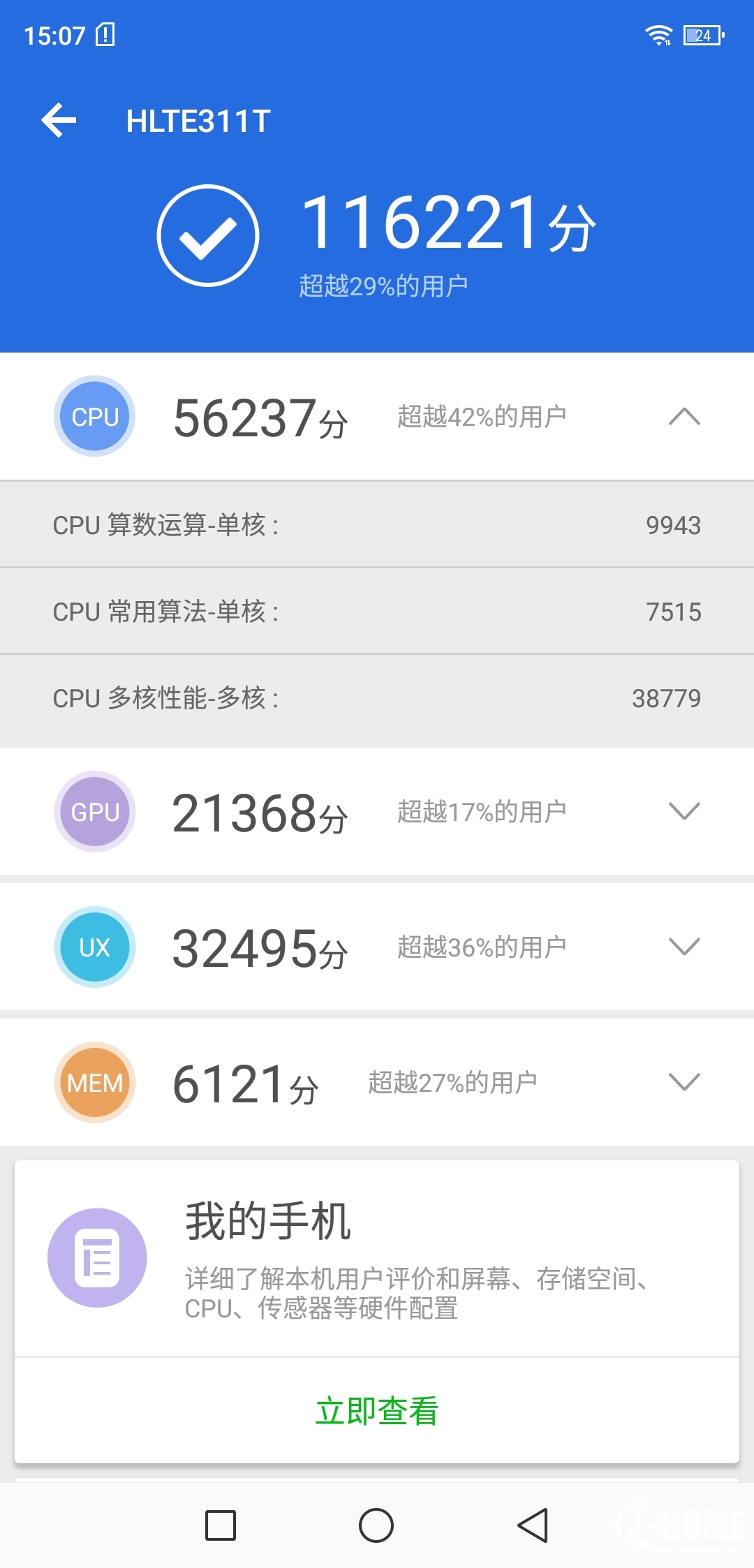754x1568 pixels.
Task: Expand the GPU score details
Action: 683,811
